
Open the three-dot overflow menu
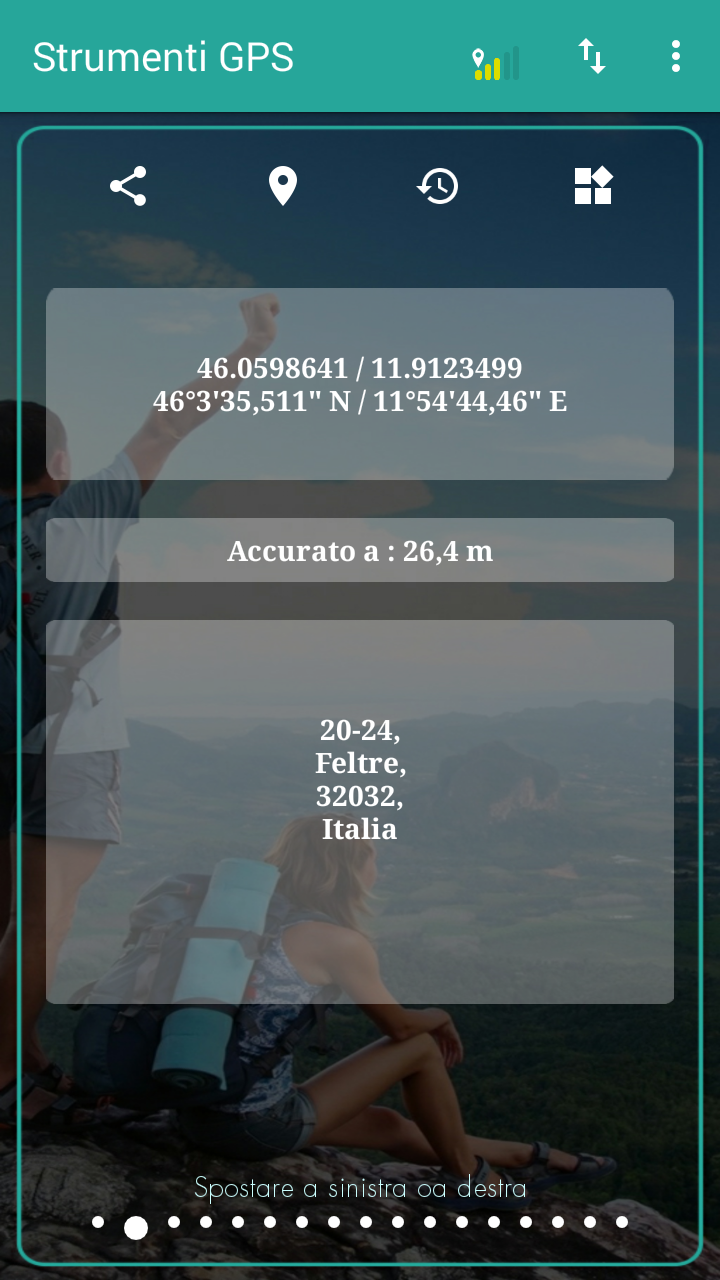coord(676,56)
